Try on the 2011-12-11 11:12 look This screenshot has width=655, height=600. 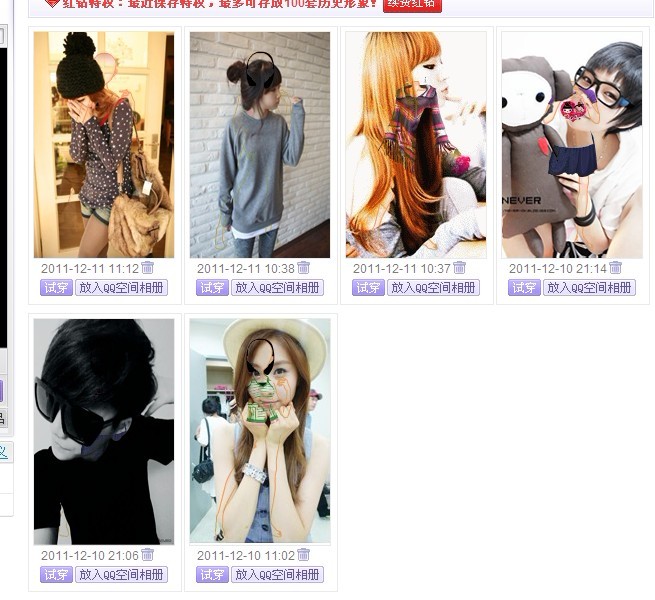click(56, 288)
